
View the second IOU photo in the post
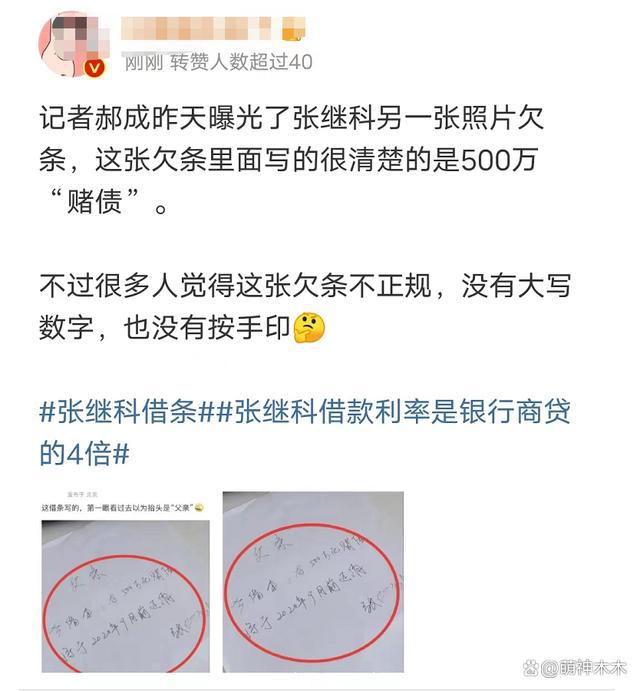[x=313, y=581]
